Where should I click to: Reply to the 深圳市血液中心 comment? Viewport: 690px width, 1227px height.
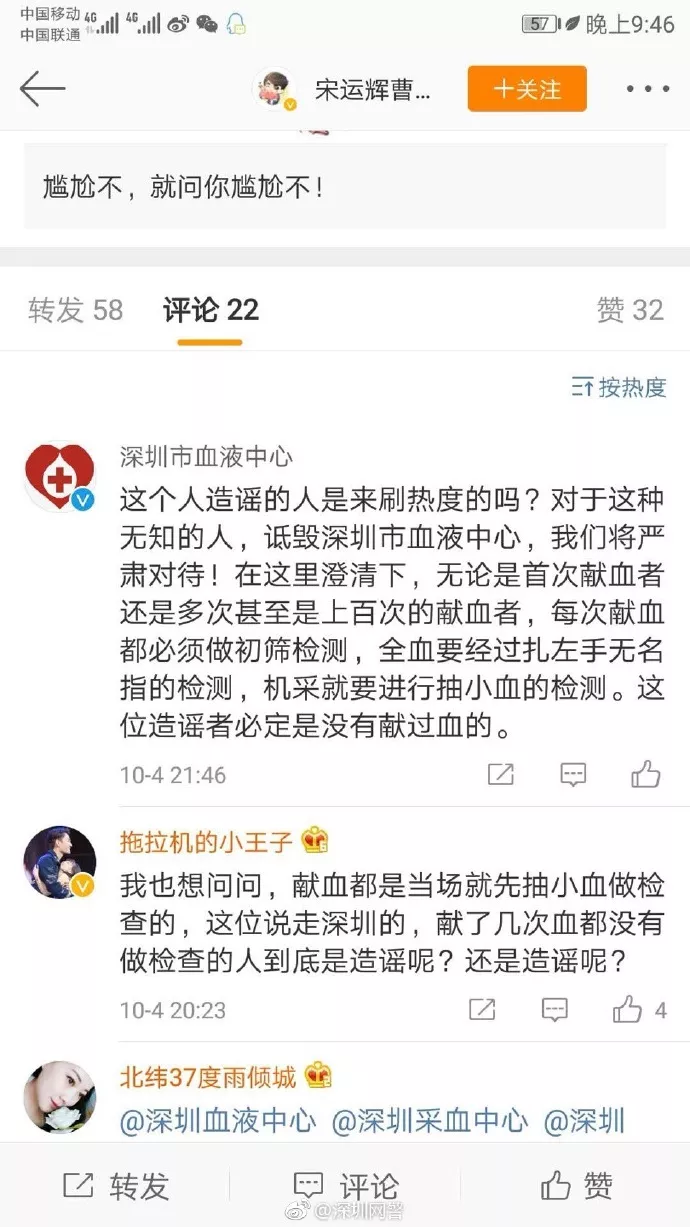573,774
